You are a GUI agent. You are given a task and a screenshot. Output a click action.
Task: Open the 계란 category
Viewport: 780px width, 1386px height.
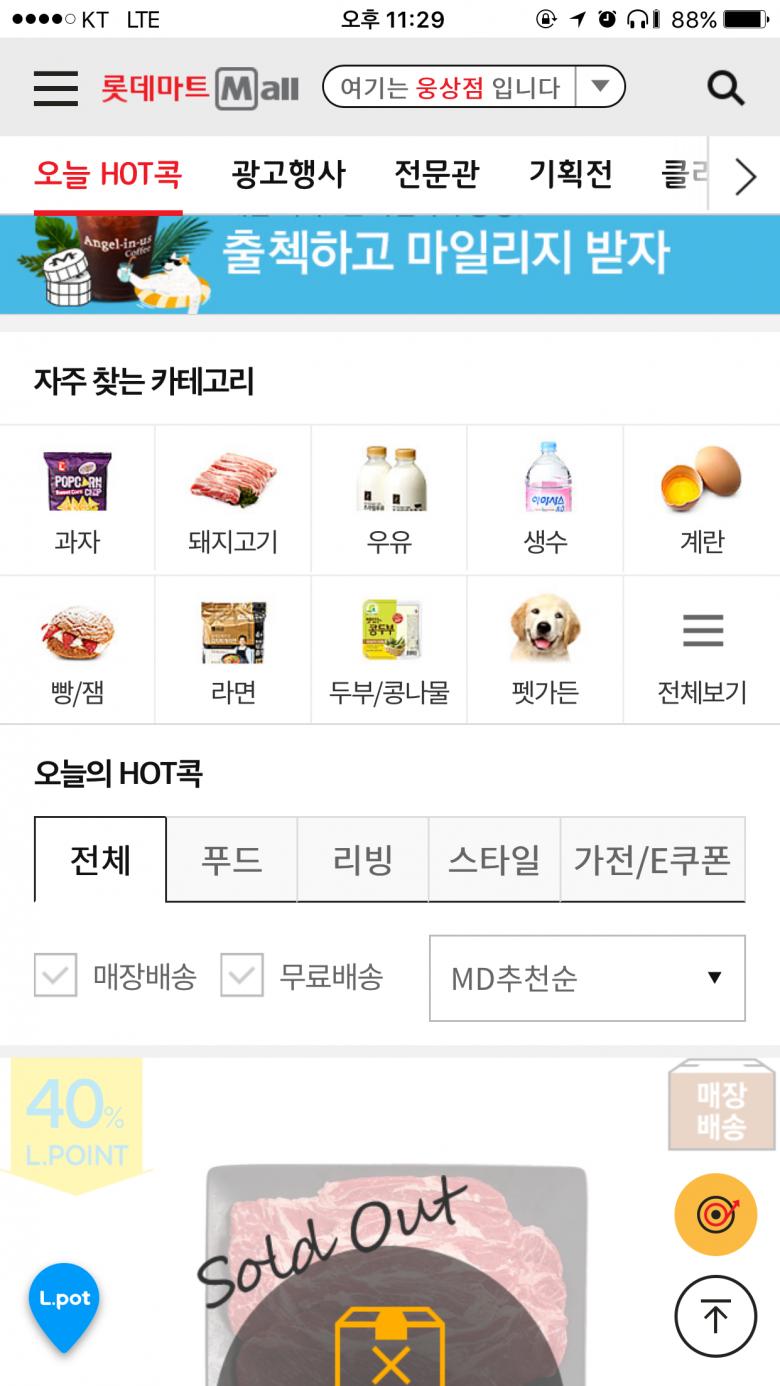click(x=701, y=500)
